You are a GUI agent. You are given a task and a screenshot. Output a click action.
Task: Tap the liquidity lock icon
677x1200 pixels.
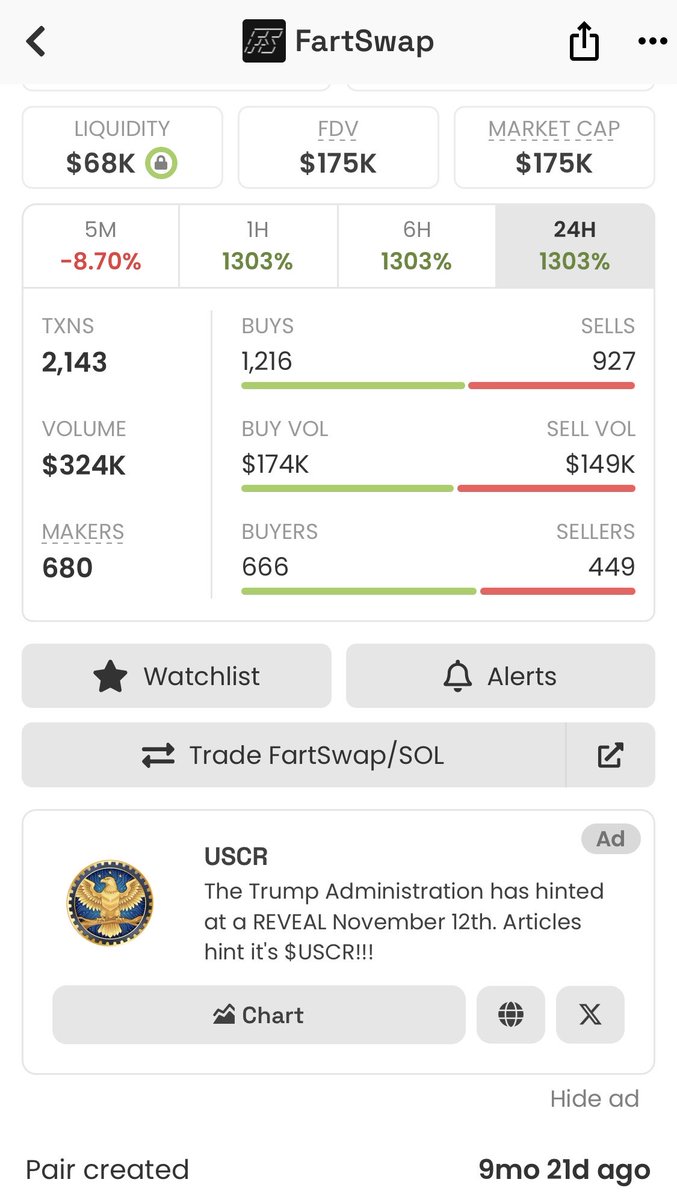[161, 163]
